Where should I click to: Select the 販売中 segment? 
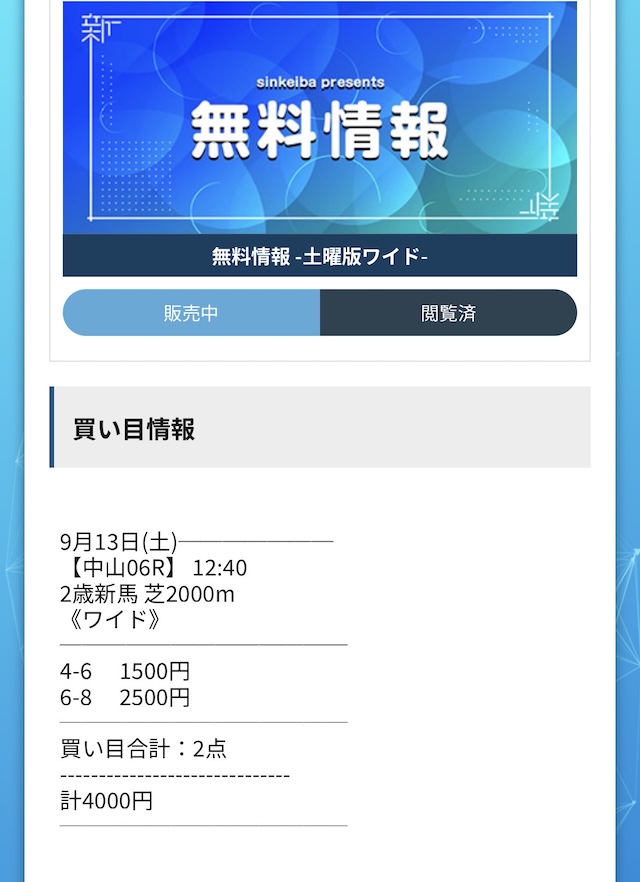tap(191, 313)
